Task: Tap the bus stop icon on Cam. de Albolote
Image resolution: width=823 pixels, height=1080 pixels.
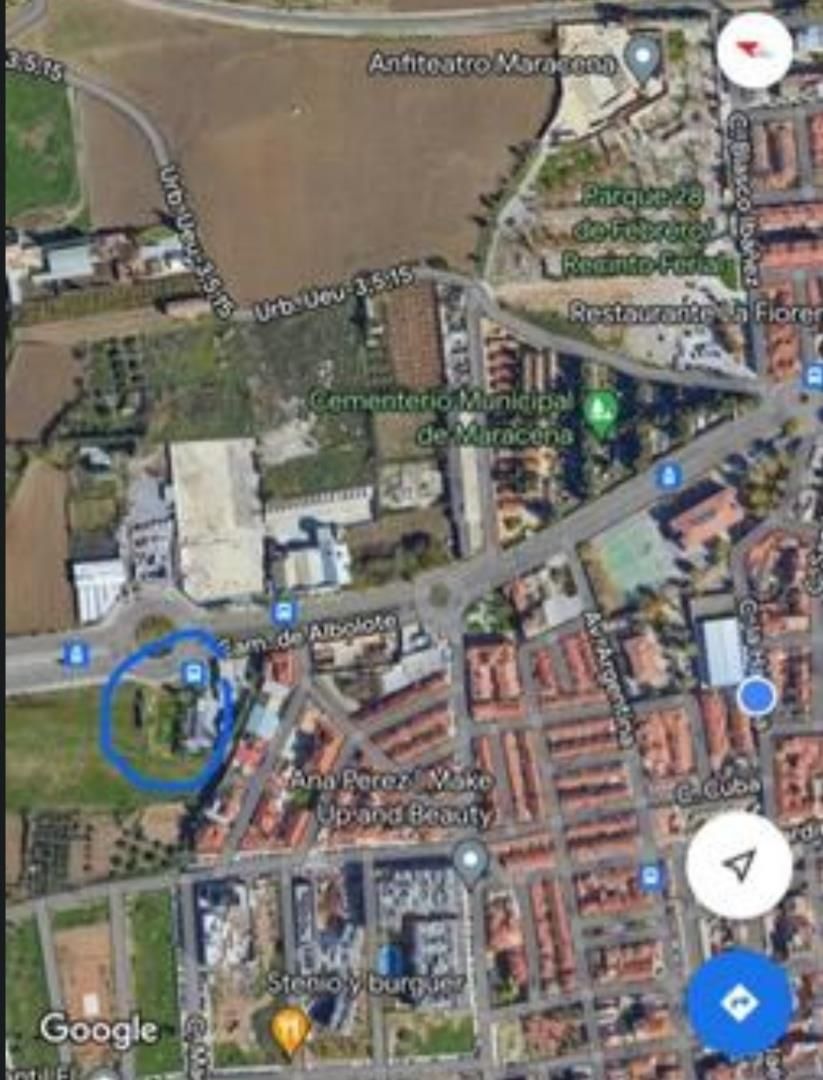Action: (284, 612)
